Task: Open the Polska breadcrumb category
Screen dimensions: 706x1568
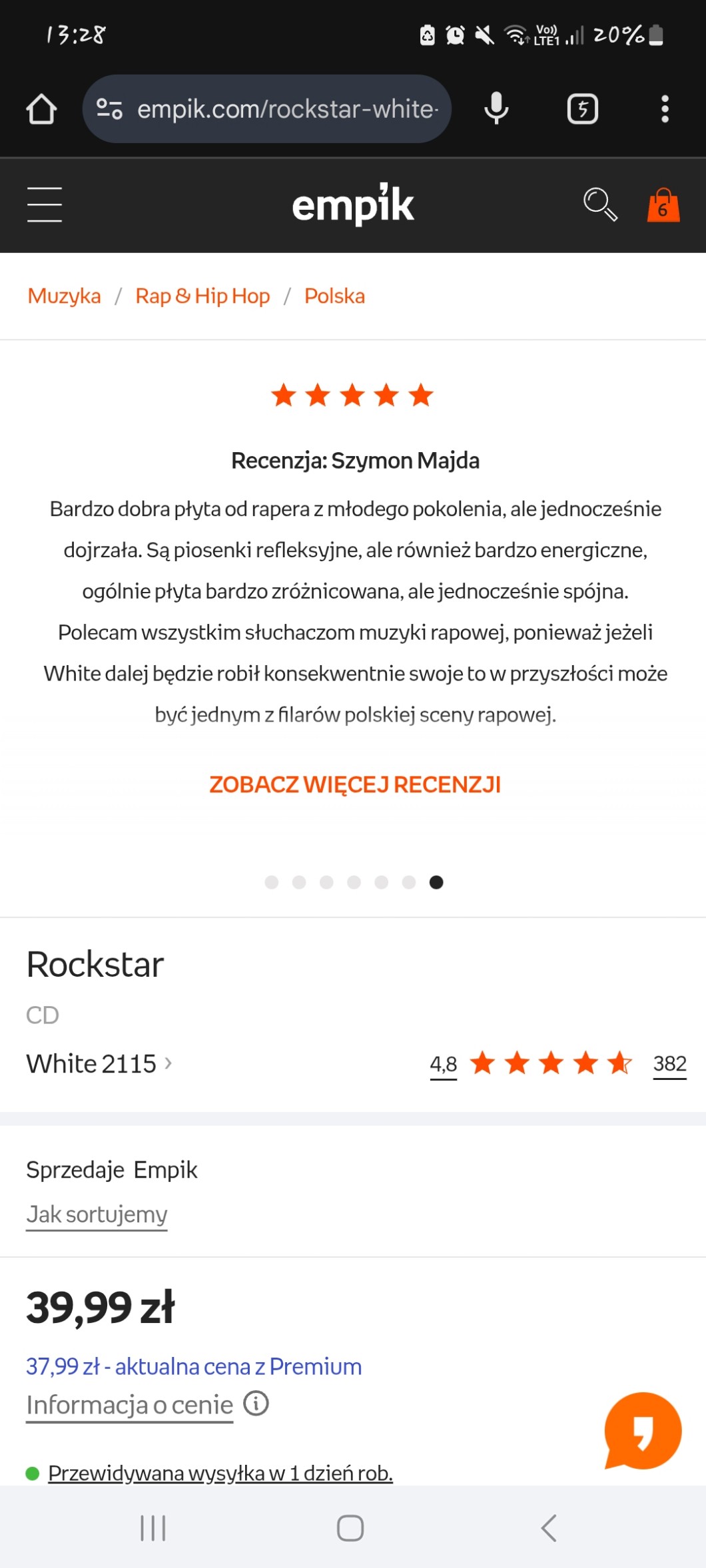Action: coord(334,296)
